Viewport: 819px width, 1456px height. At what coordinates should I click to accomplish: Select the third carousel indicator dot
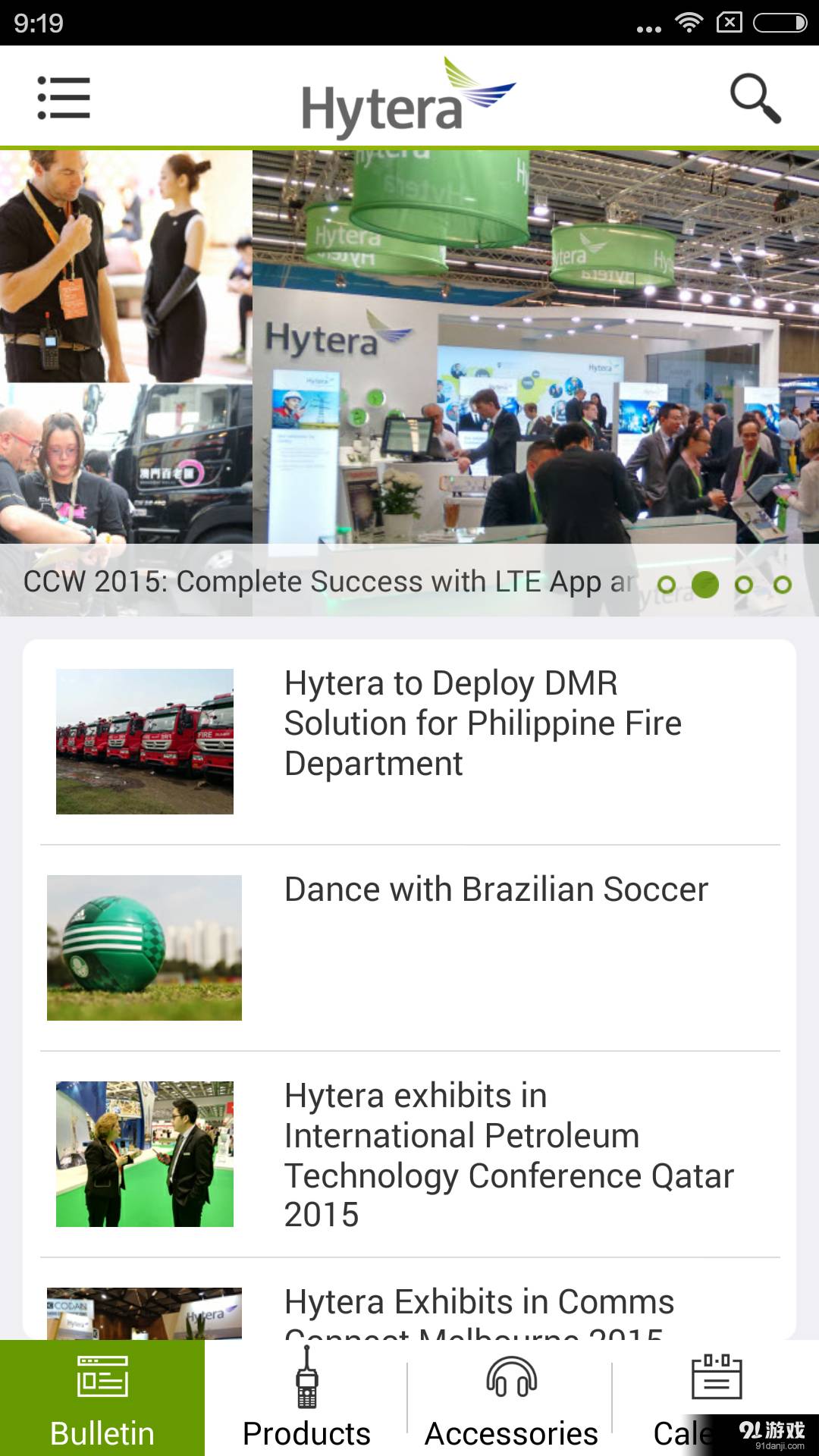744,585
